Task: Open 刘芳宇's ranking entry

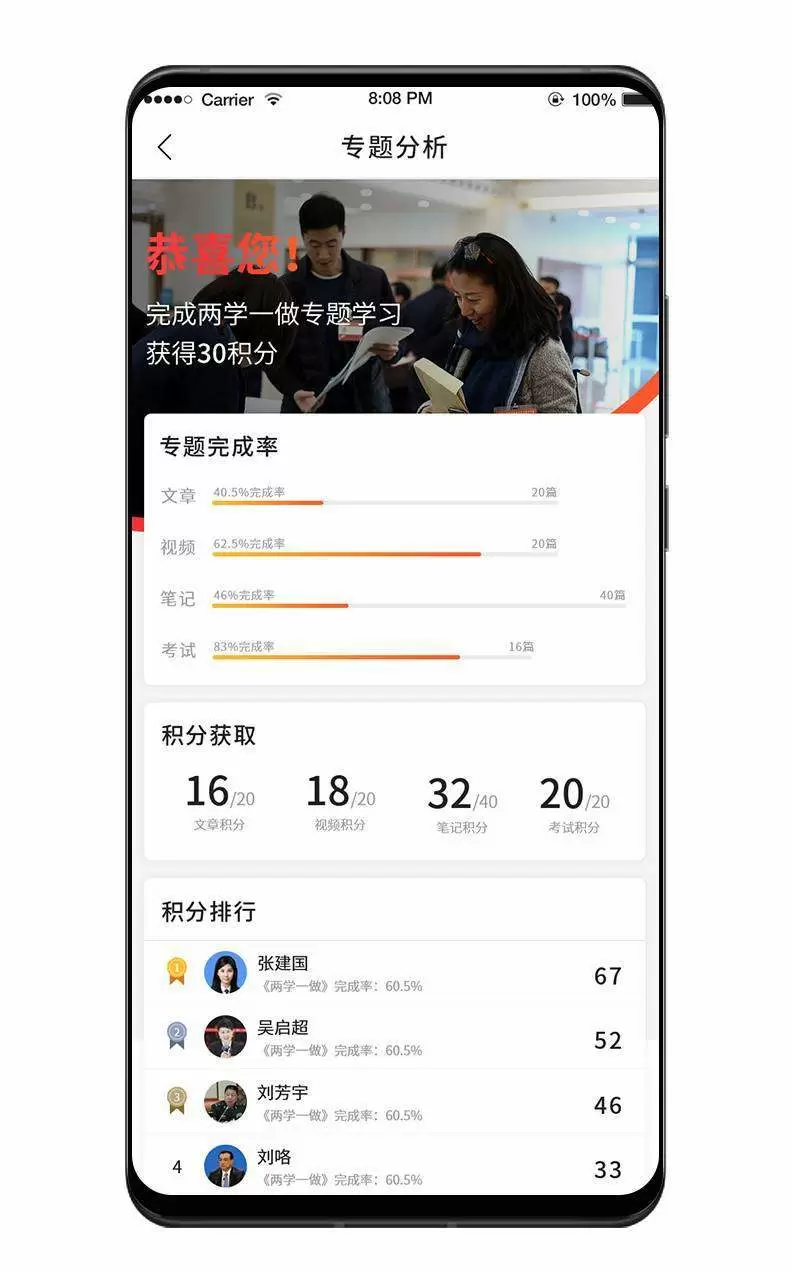Action: pyautogui.click(x=394, y=1103)
